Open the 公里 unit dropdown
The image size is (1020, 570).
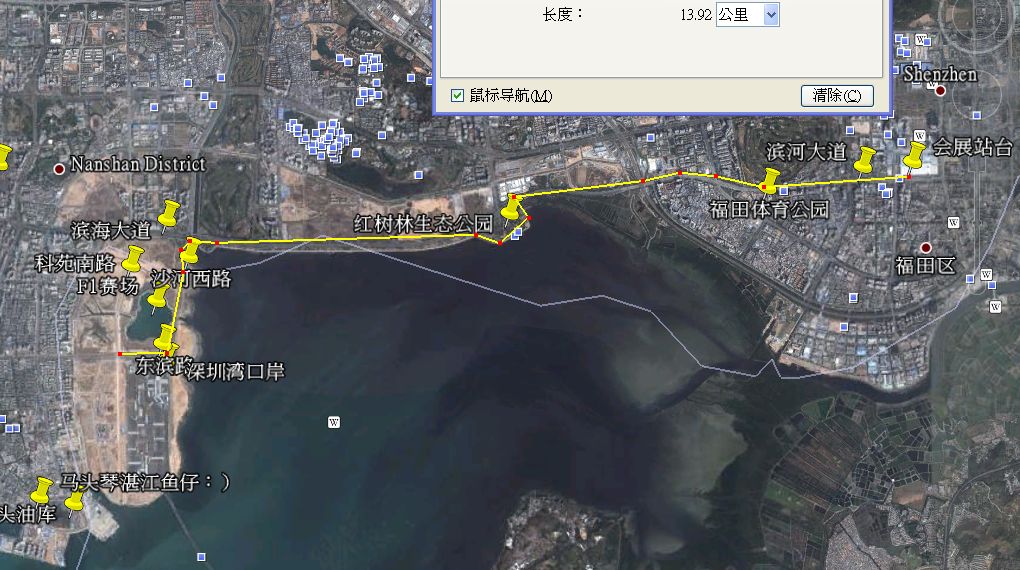770,15
